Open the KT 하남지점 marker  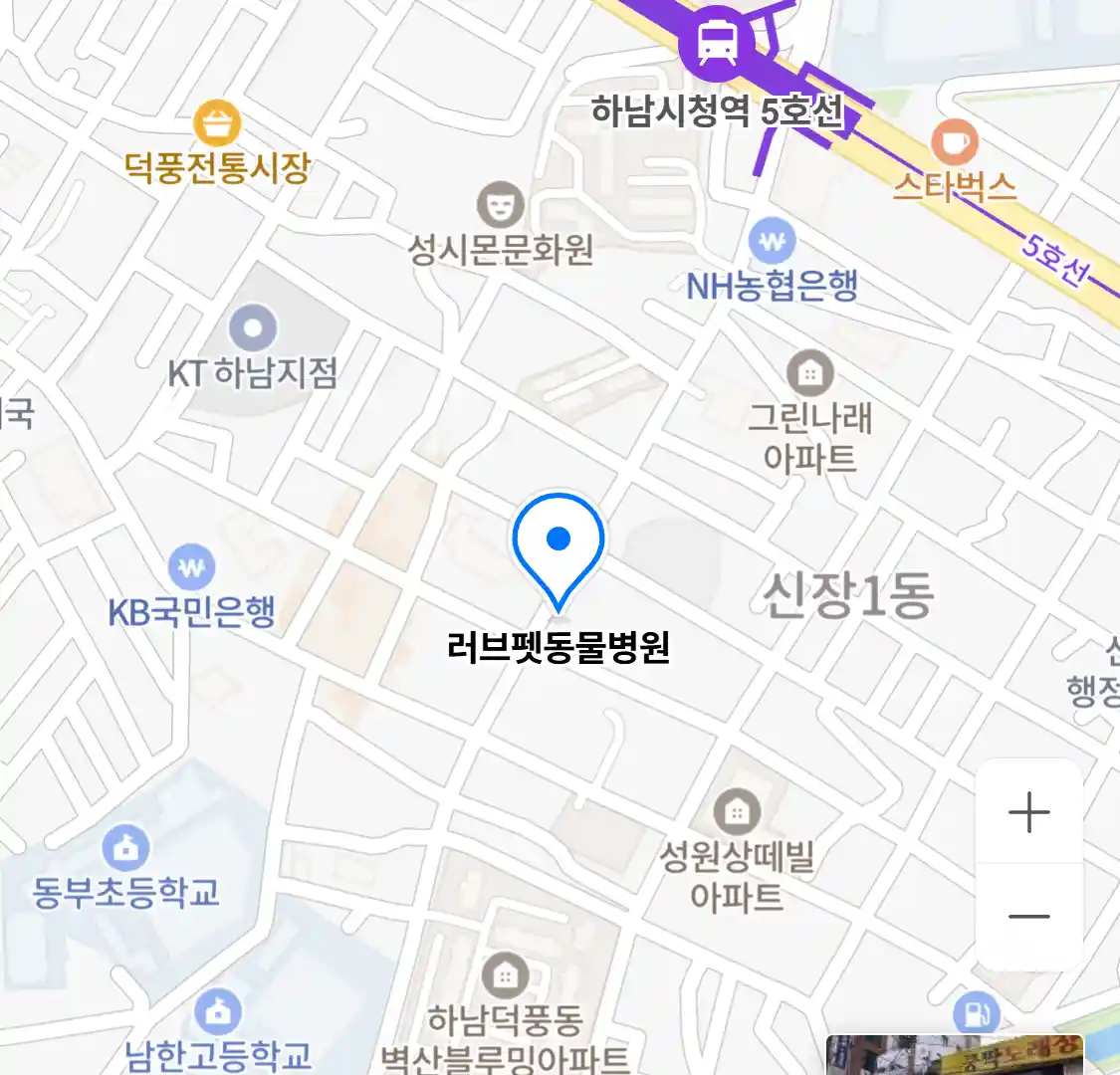click(x=252, y=327)
